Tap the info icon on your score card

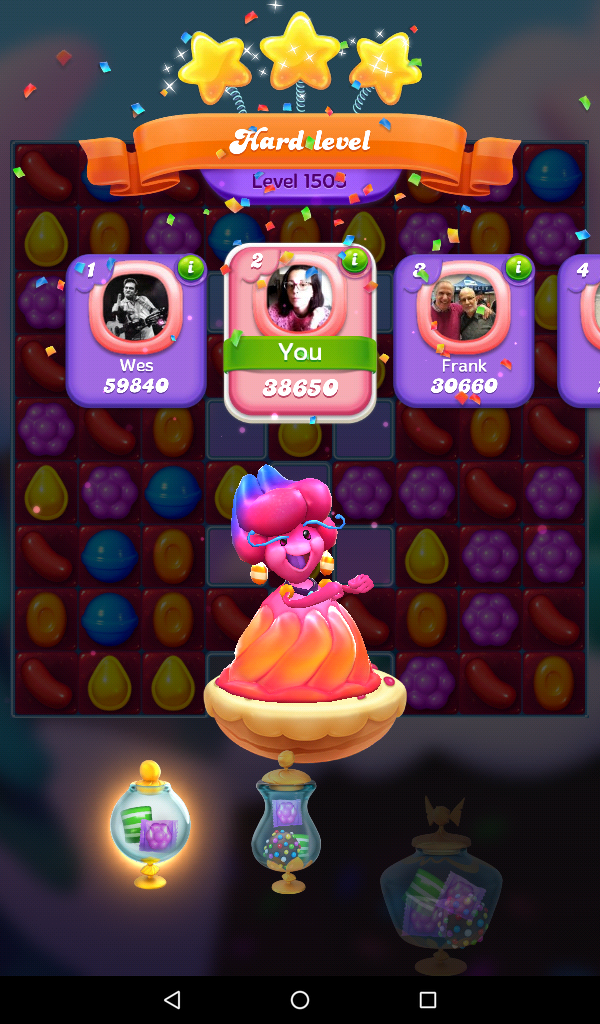(x=354, y=261)
